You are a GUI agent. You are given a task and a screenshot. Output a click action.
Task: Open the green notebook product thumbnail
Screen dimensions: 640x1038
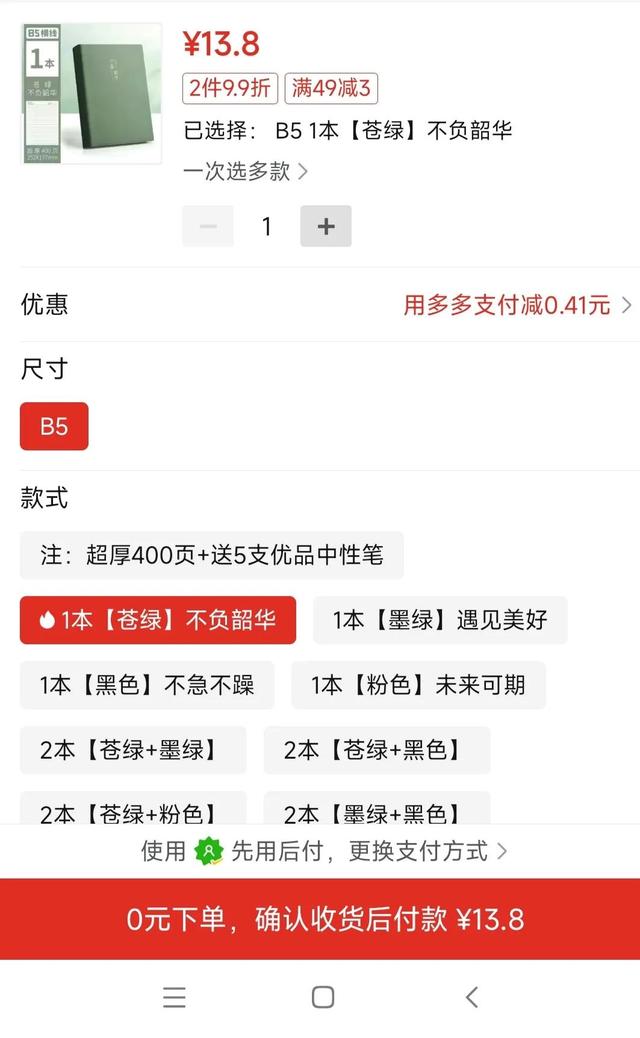pyautogui.click(x=91, y=93)
